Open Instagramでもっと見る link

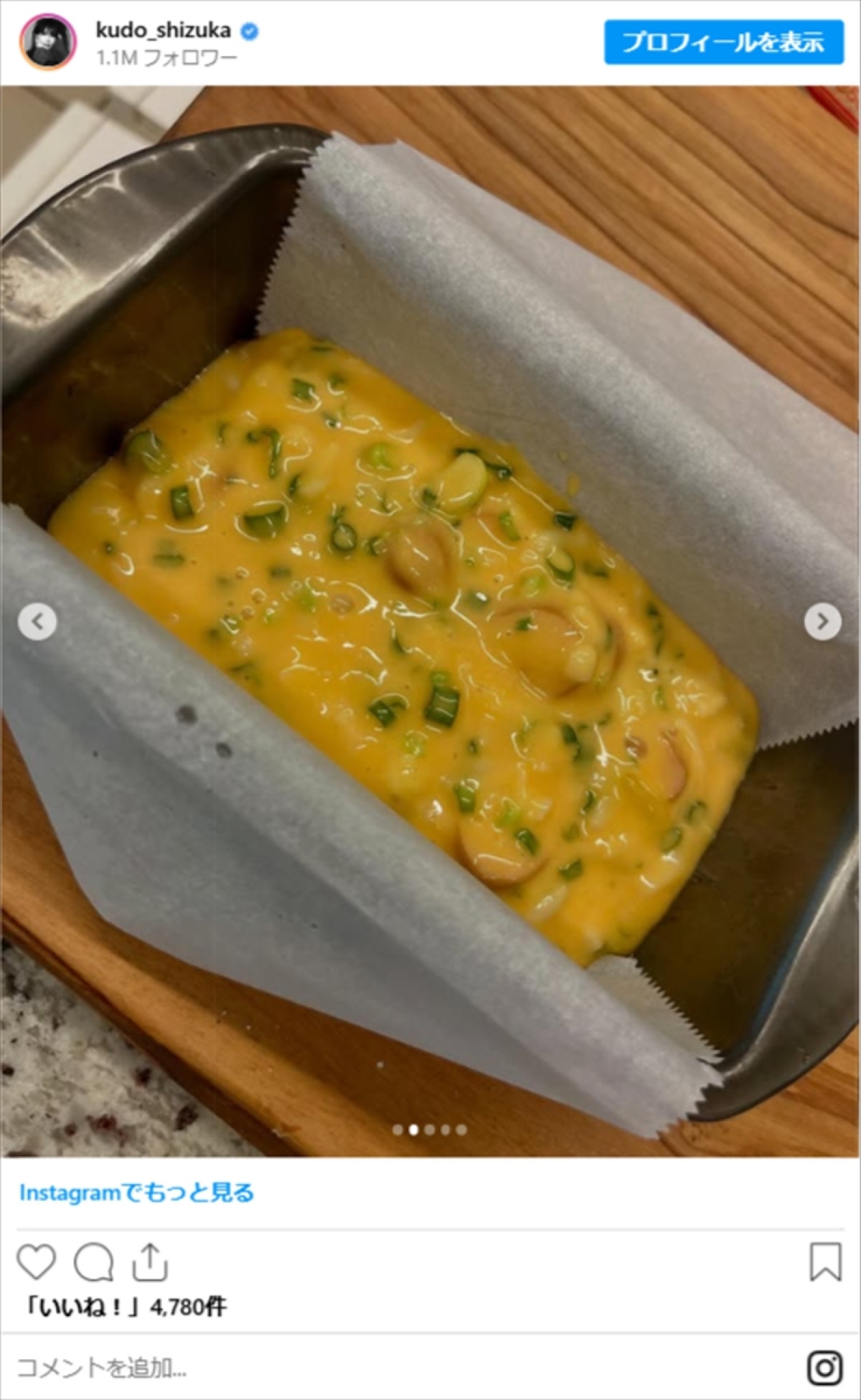pyautogui.click(x=136, y=1192)
